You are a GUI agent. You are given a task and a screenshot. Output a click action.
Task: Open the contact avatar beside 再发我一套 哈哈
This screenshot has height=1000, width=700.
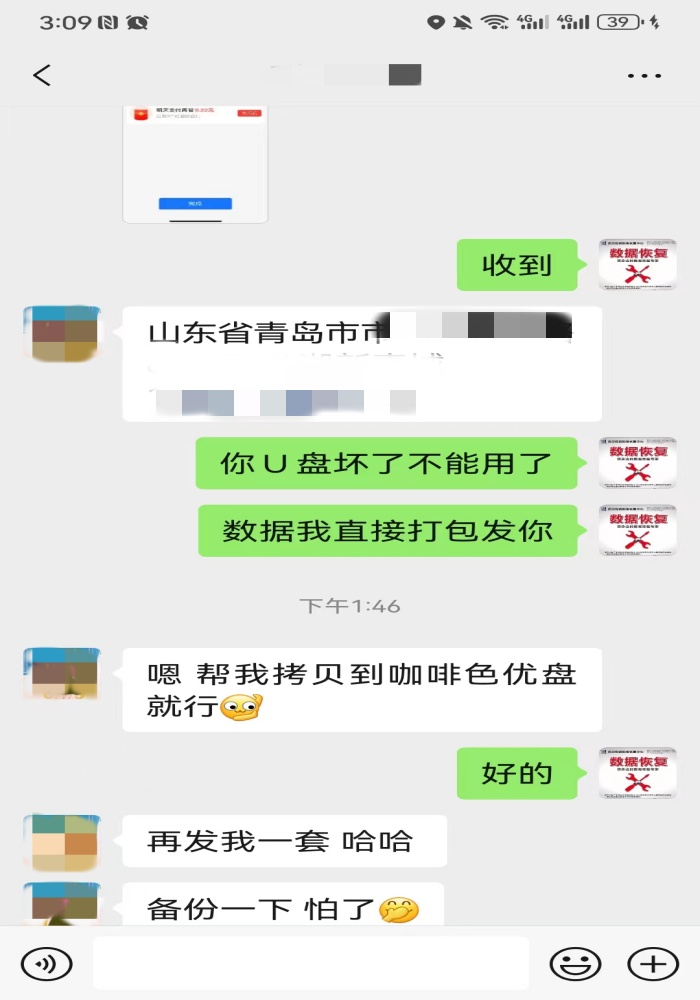click(62, 842)
